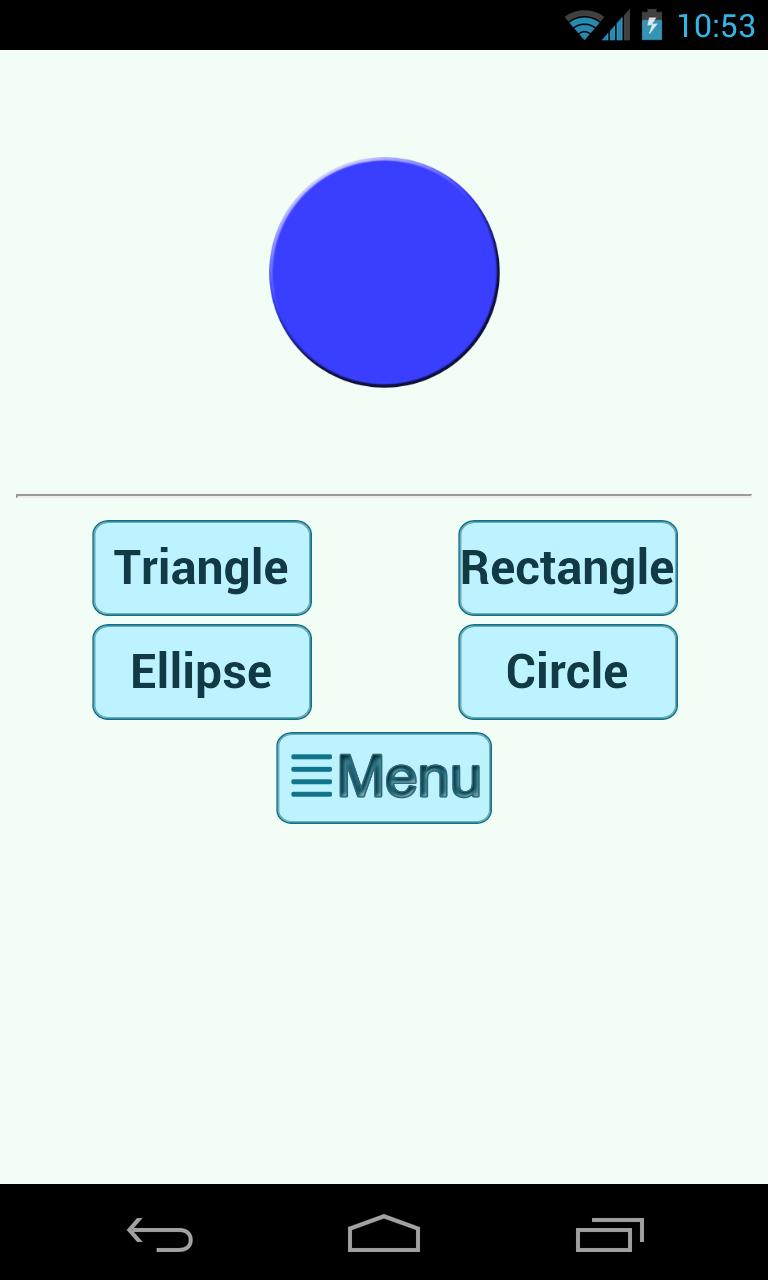Select the Rectangle button
This screenshot has width=768, height=1280.
tap(568, 568)
